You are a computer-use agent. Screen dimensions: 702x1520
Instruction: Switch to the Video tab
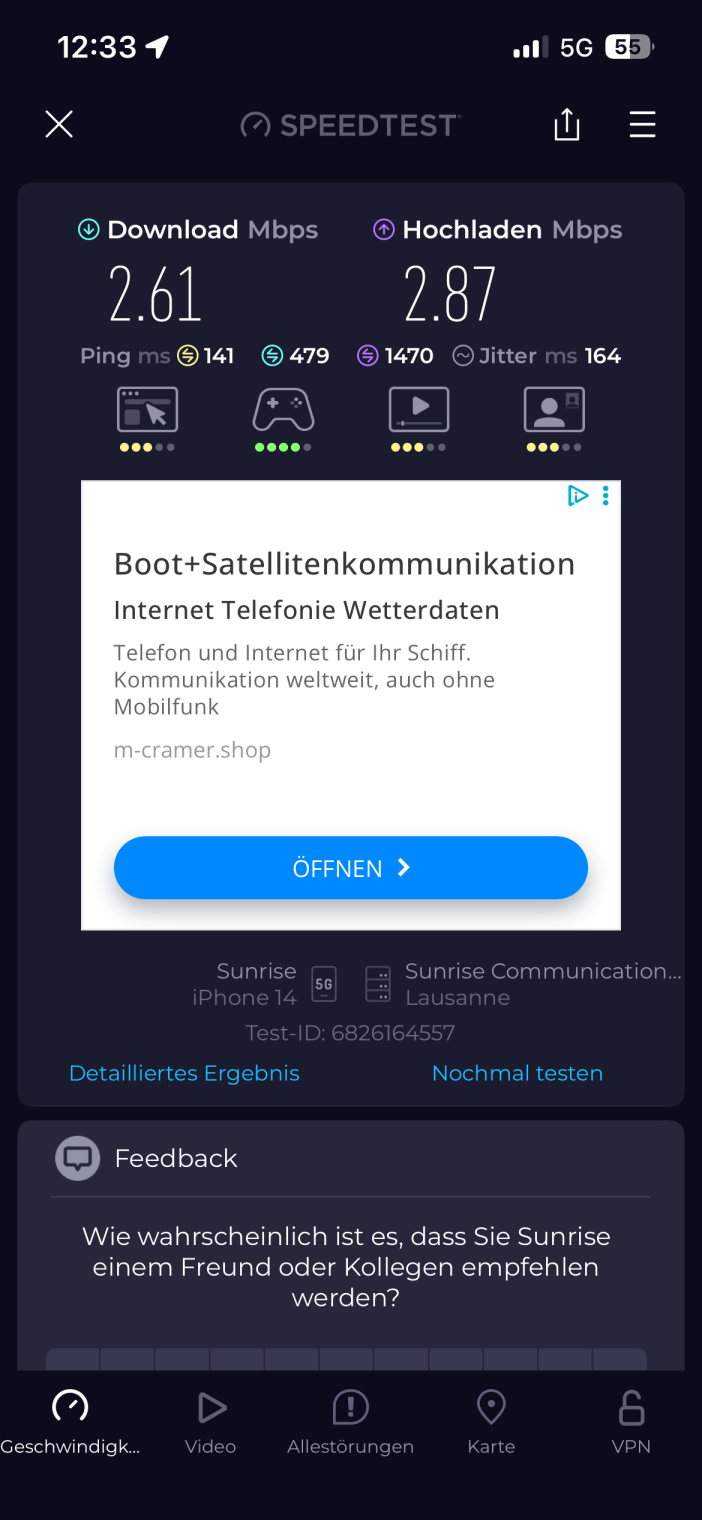(x=210, y=1422)
